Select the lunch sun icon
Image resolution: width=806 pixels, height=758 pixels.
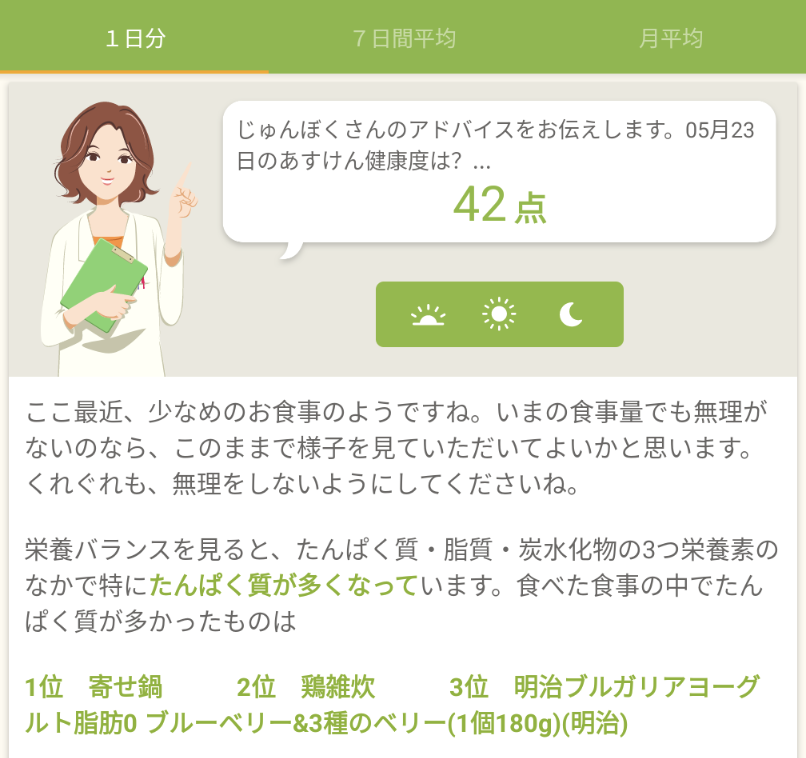click(499, 315)
